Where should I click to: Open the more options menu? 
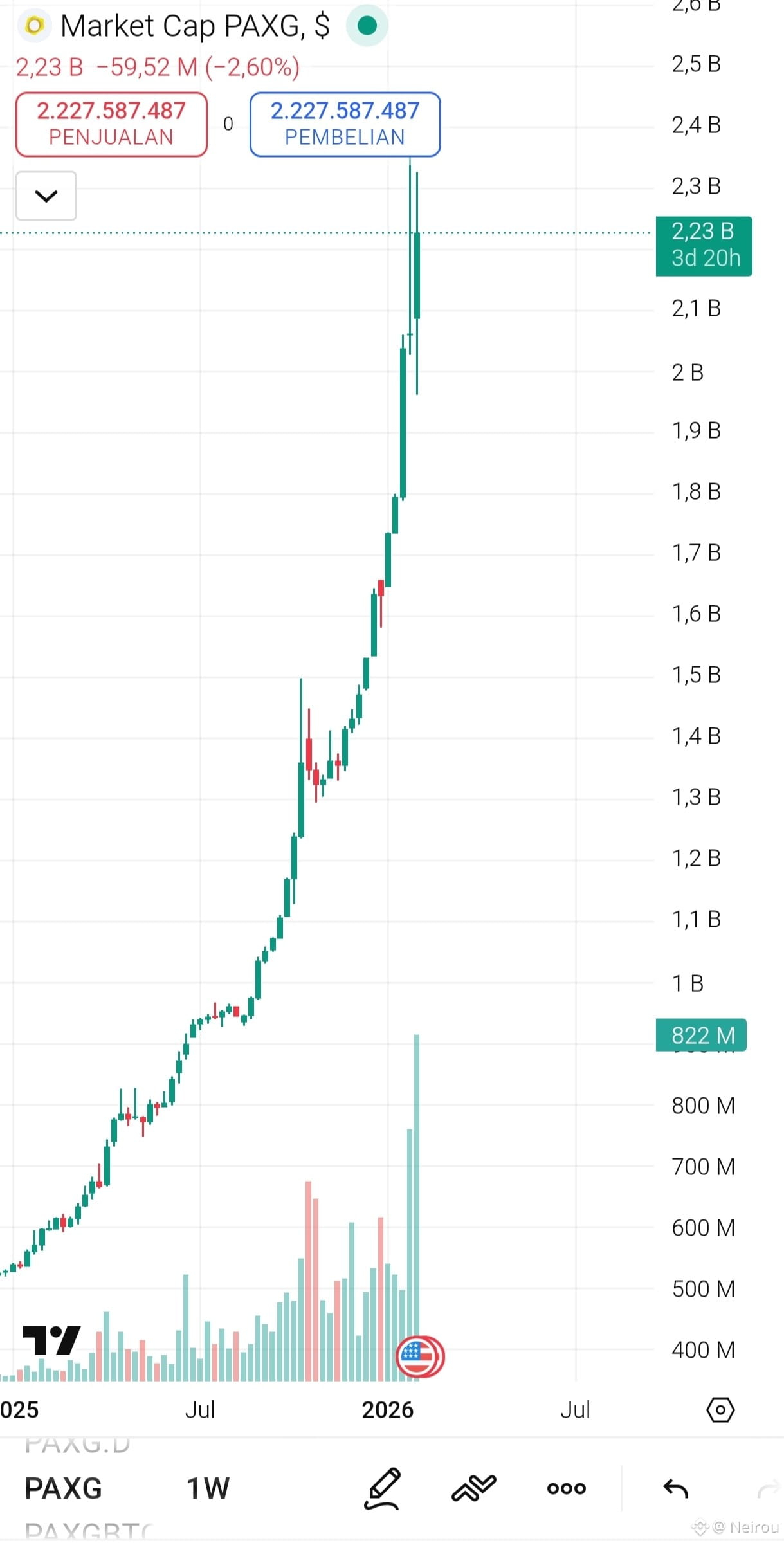566,1488
